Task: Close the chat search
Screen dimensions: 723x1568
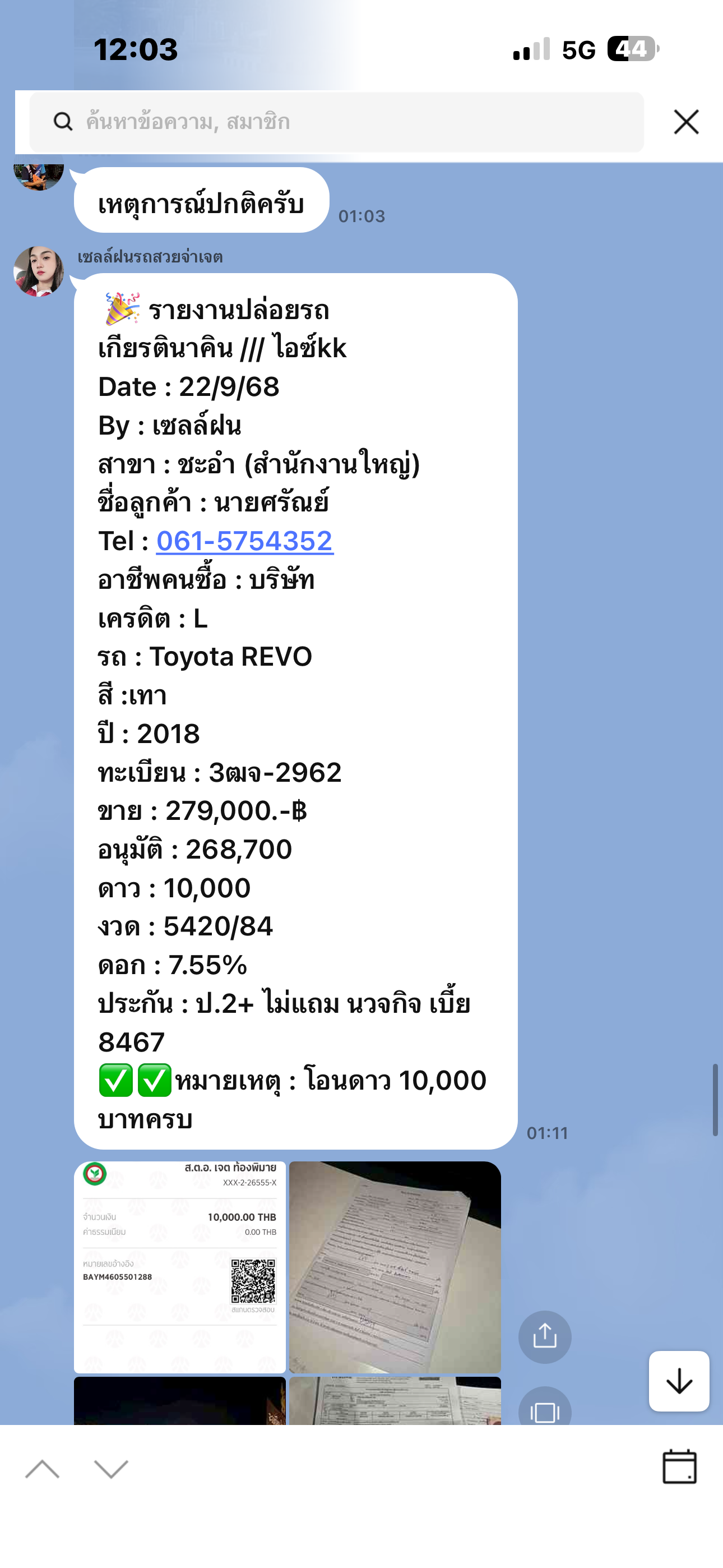Action: coord(686,122)
